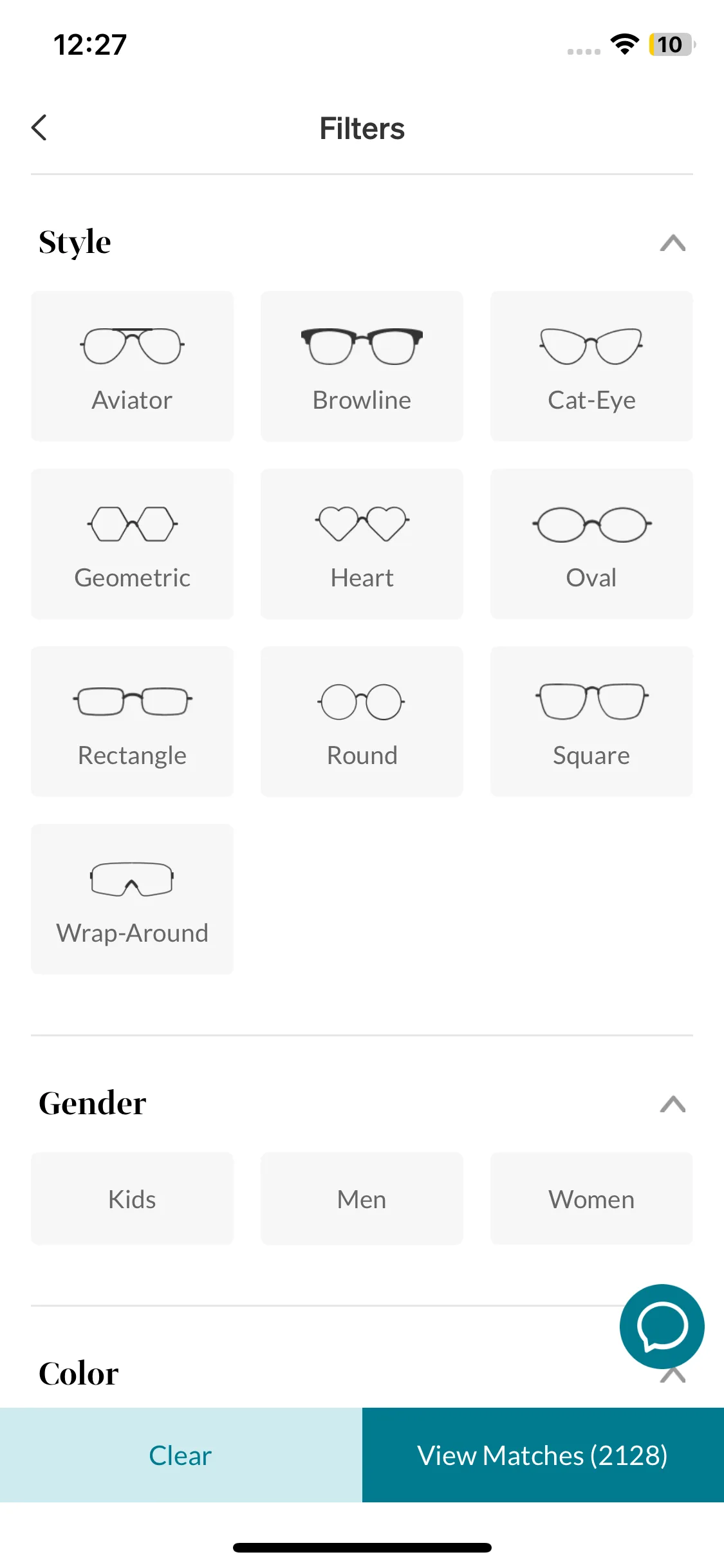Choose Wrap-Around frames
The image size is (724, 1568).
coord(132,899)
